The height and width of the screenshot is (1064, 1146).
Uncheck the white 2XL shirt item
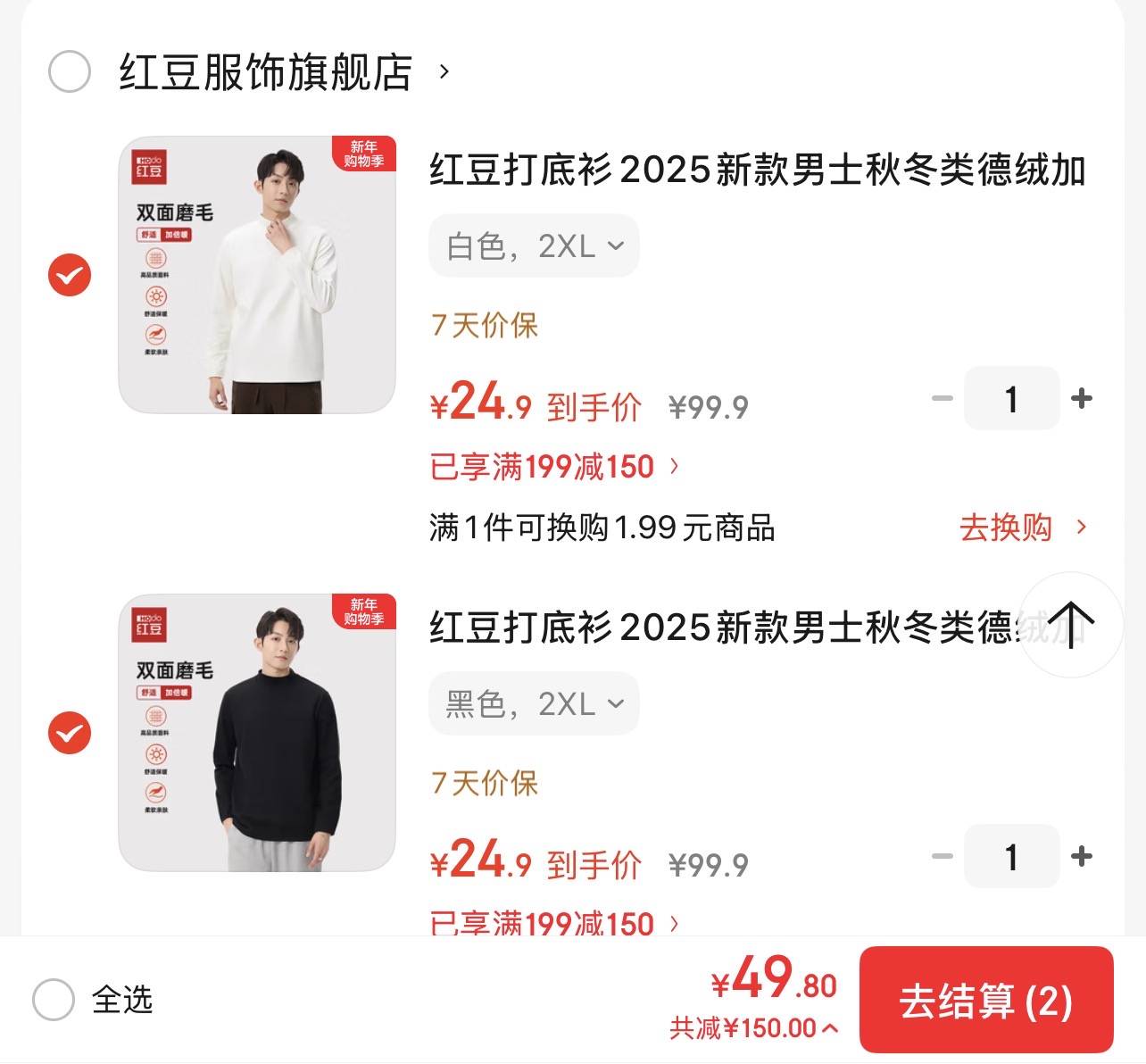[70, 275]
